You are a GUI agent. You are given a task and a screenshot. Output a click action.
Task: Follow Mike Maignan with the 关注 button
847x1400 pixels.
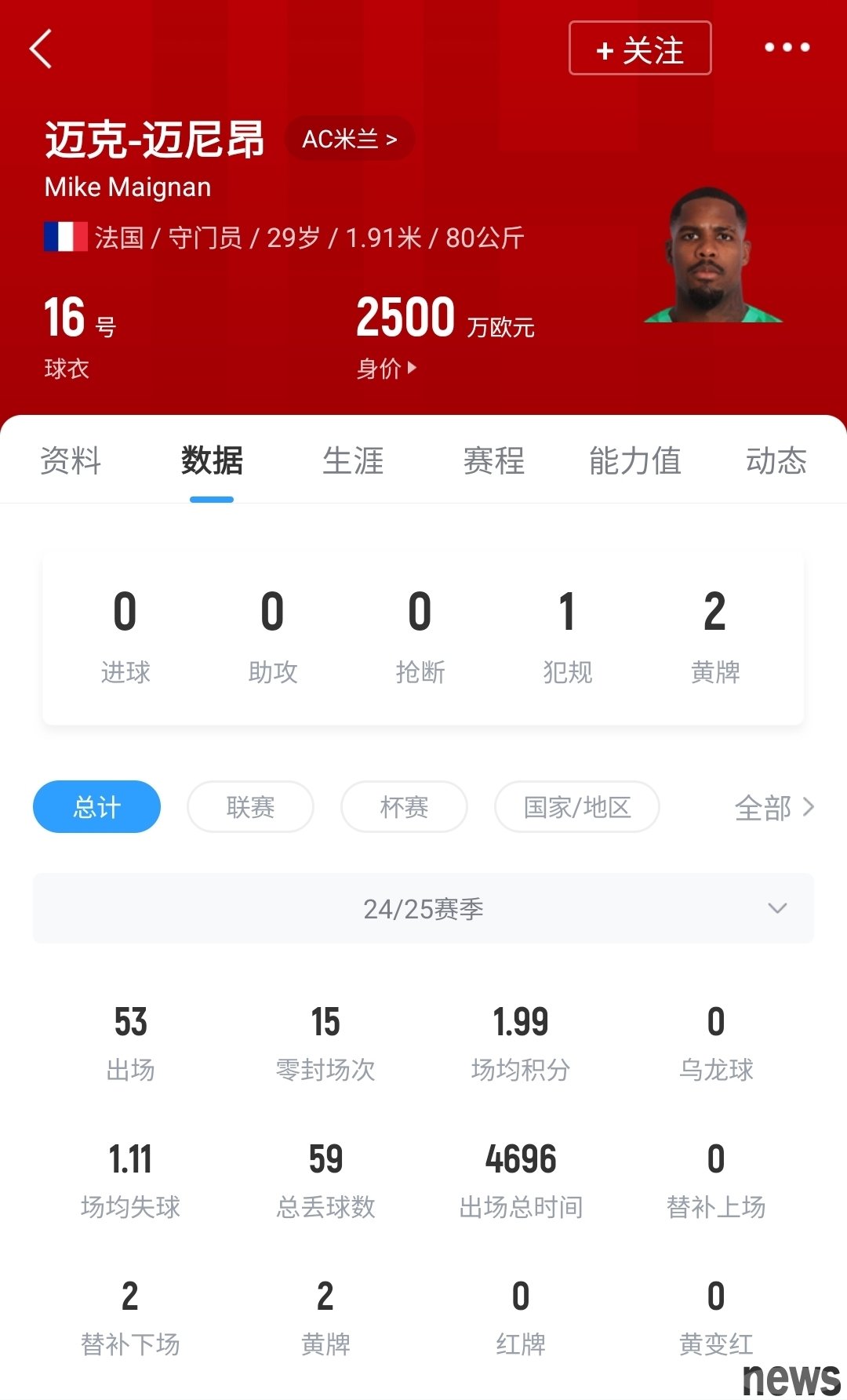click(x=639, y=49)
